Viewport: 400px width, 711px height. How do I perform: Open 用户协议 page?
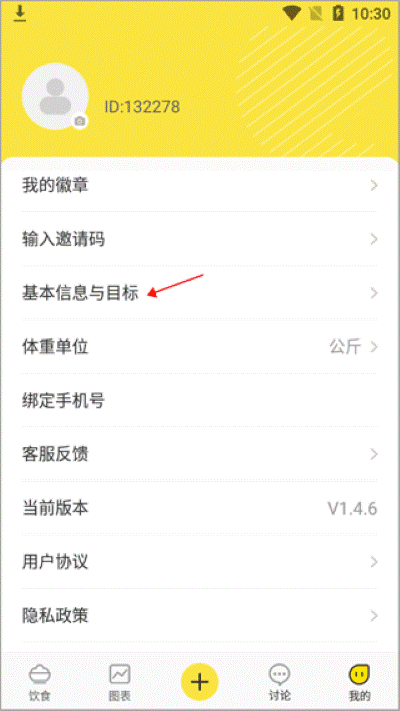coord(200,562)
